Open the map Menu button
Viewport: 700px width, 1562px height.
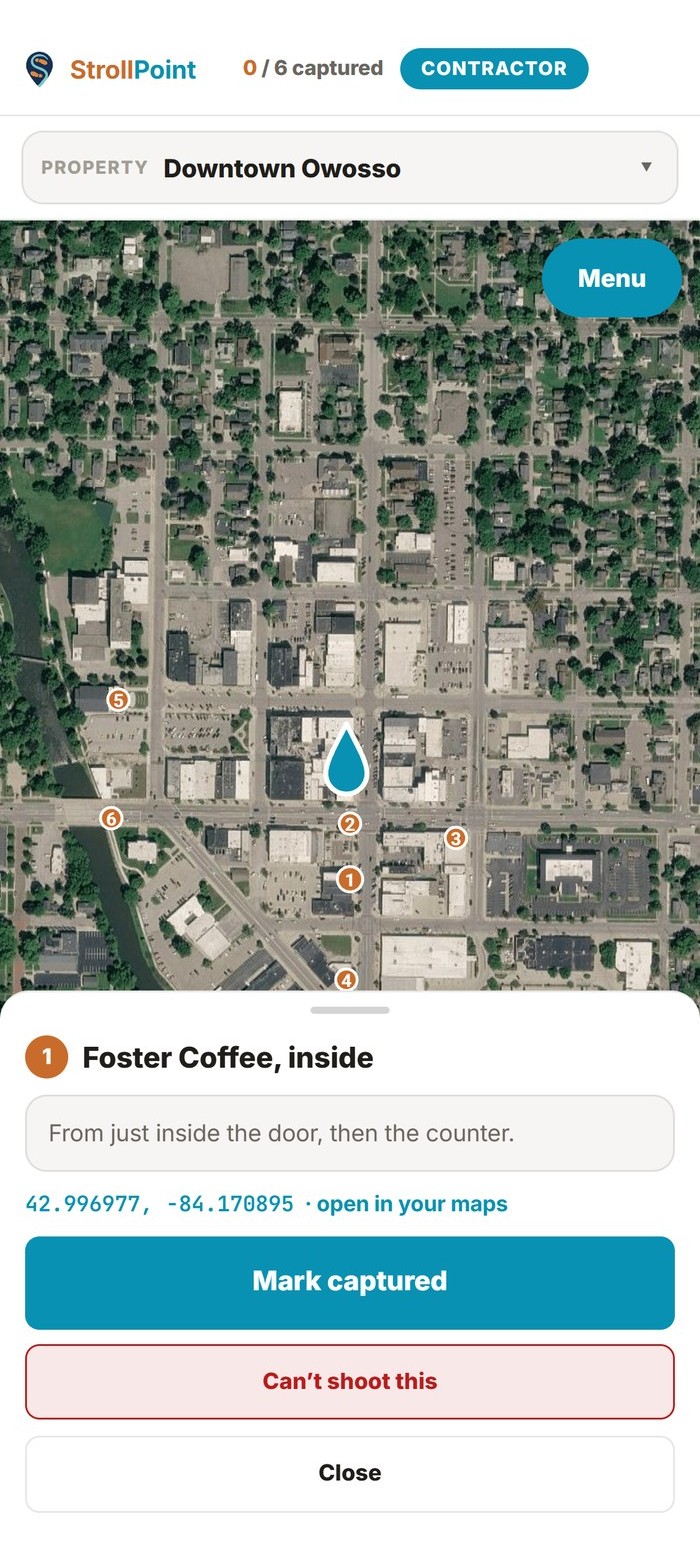[611, 278]
